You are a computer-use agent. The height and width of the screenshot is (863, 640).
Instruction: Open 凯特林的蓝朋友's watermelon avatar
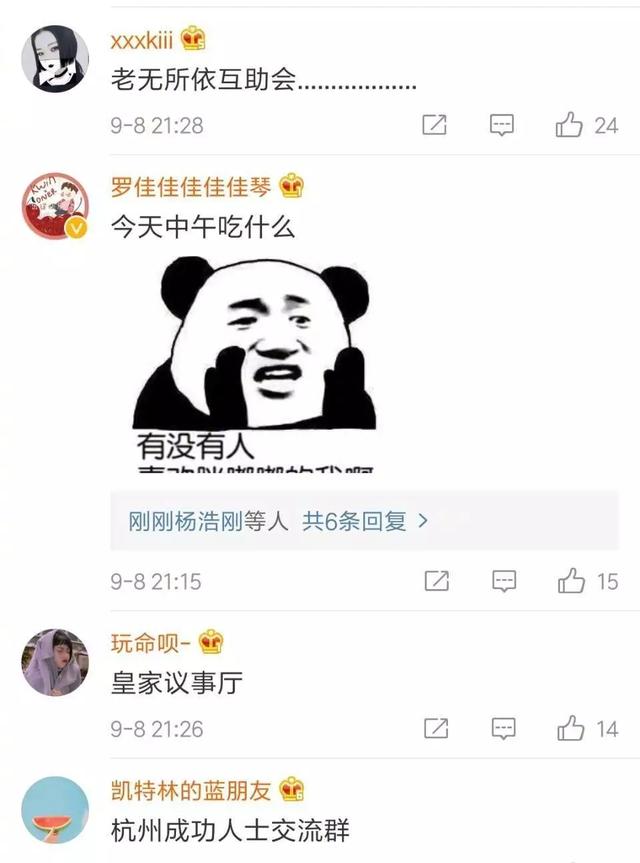click(55, 810)
